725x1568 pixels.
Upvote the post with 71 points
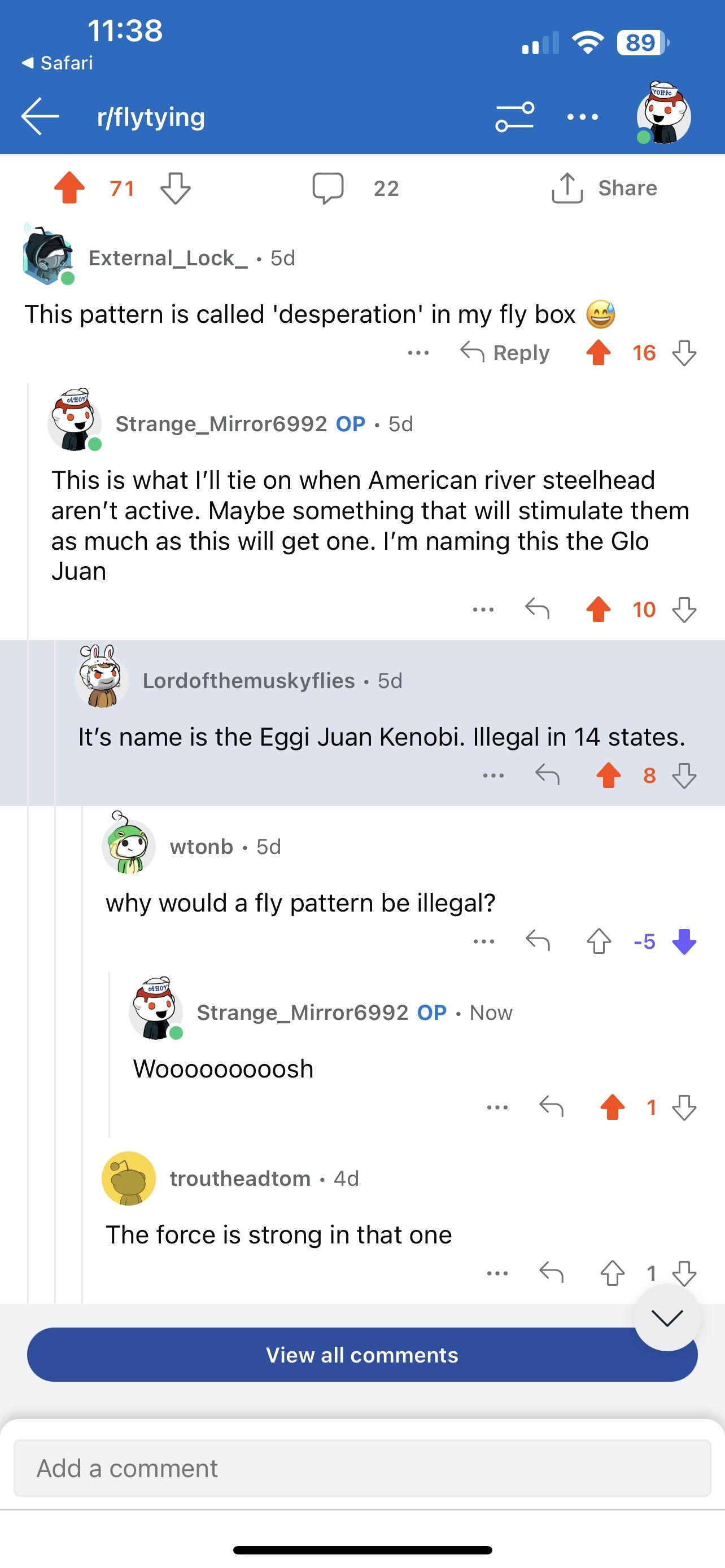(70, 188)
